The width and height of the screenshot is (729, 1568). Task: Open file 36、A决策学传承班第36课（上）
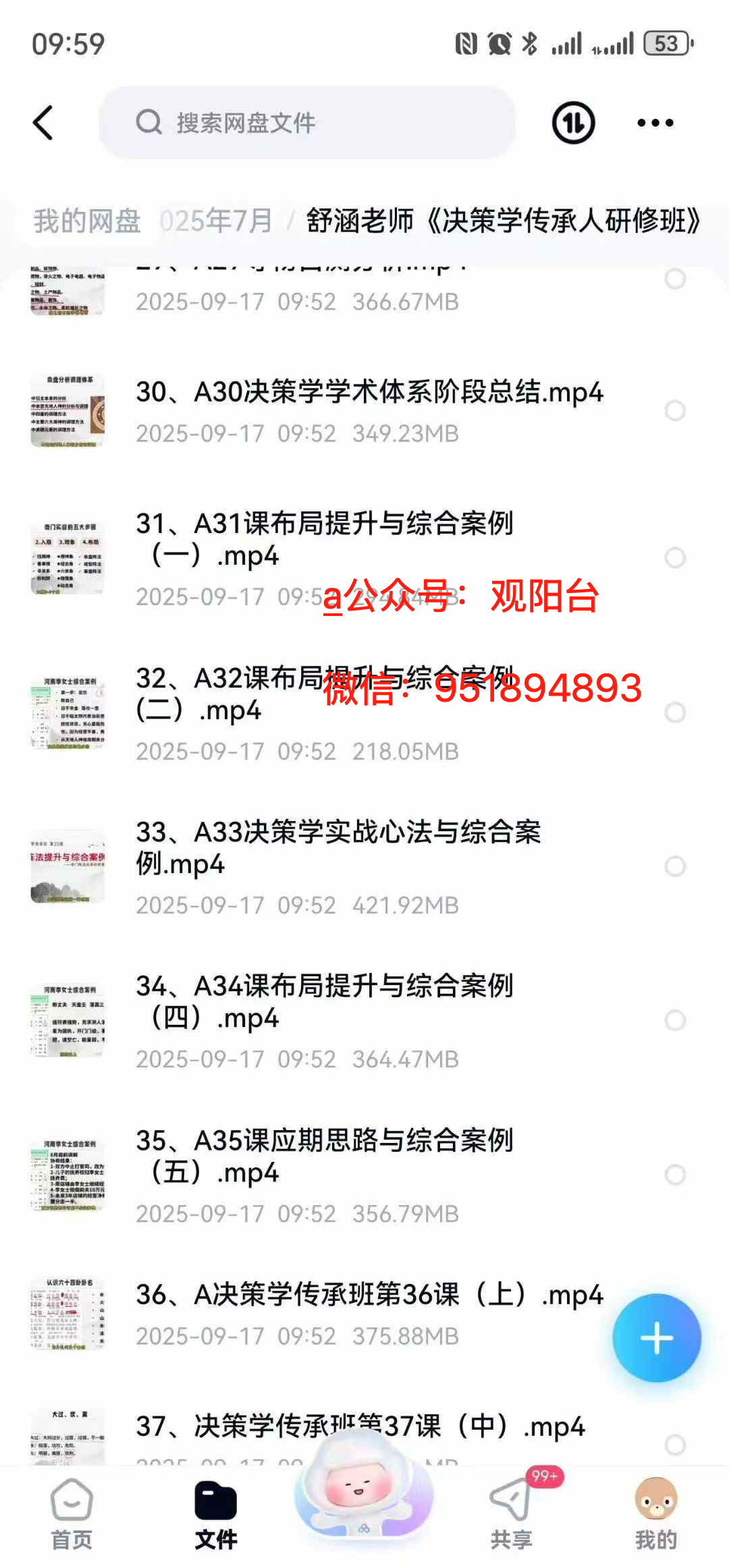(x=369, y=1295)
